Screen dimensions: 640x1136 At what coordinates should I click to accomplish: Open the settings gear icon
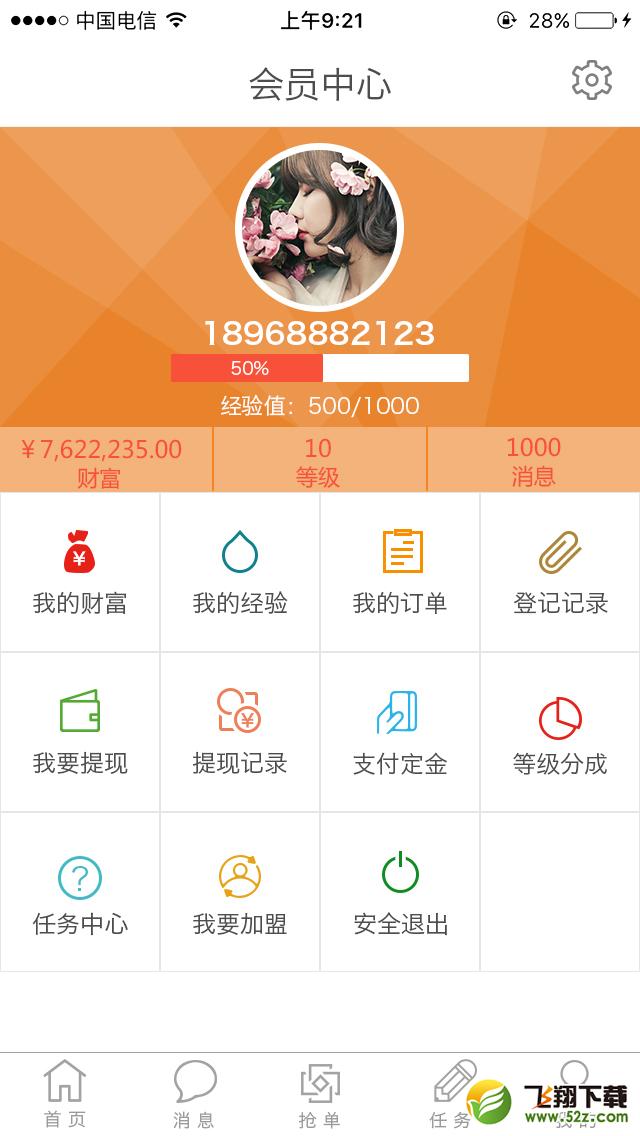point(591,80)
